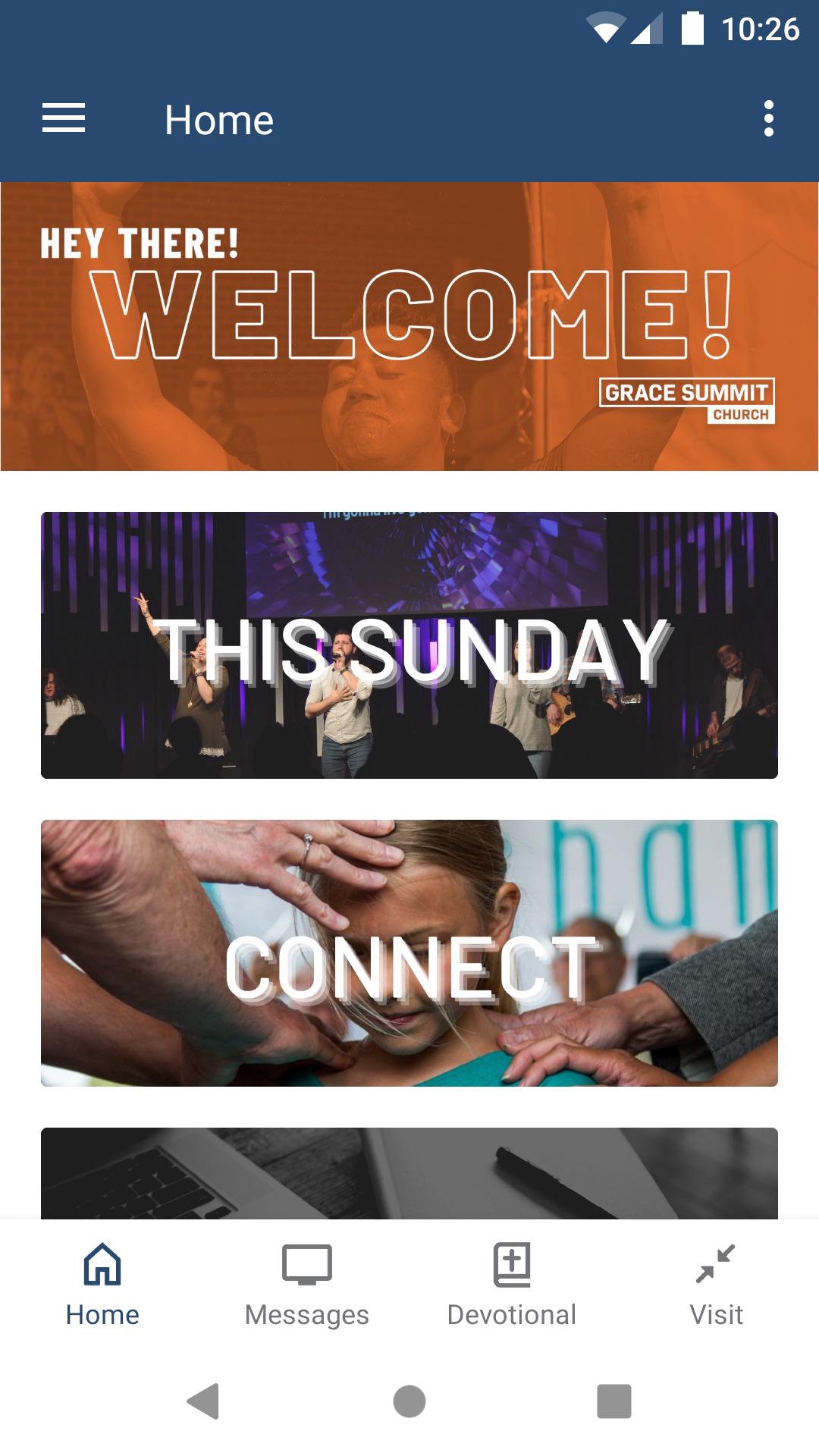Open the This Sunday card

[409, 645]
